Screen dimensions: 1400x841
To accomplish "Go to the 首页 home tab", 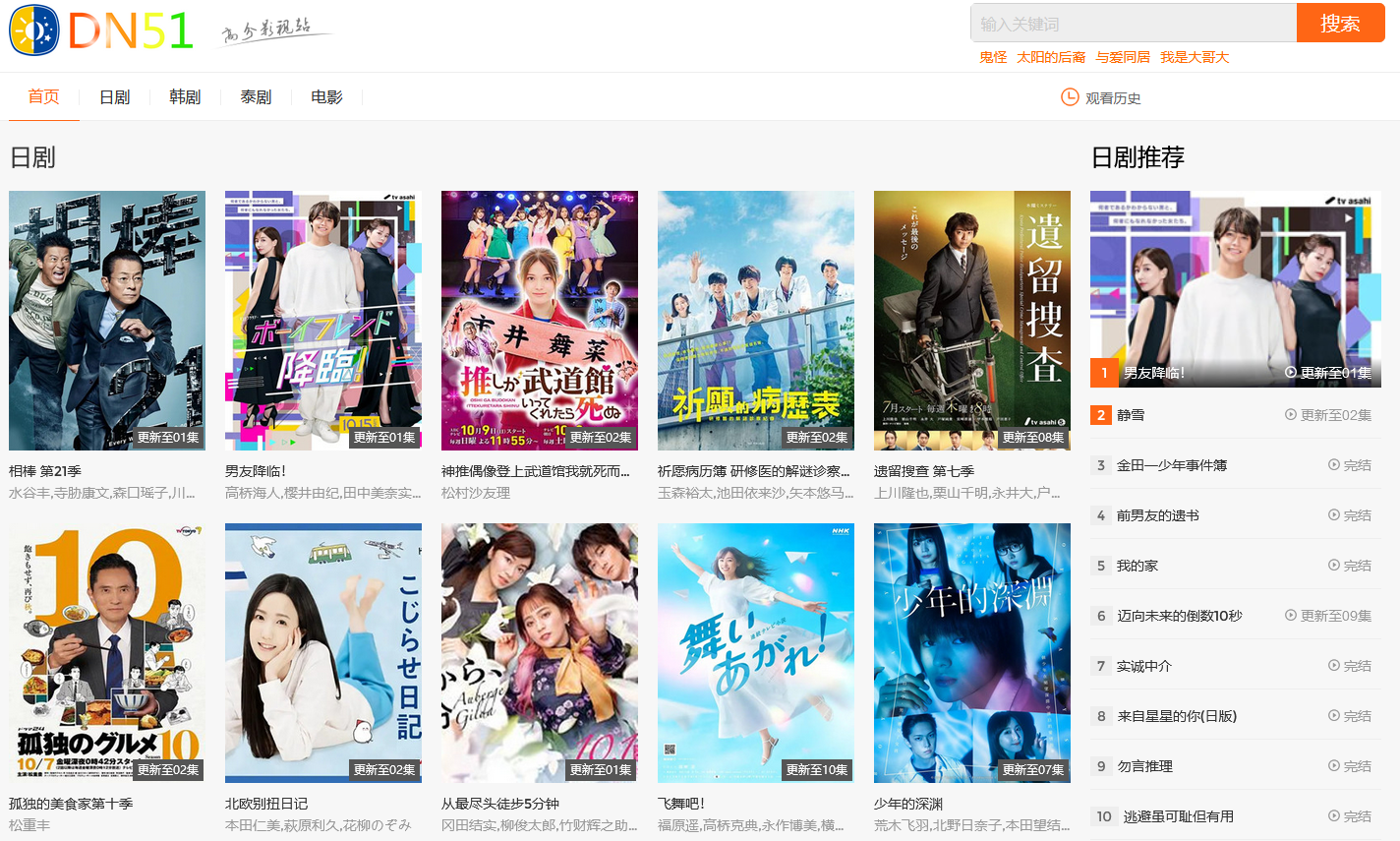I will (43, 97).
